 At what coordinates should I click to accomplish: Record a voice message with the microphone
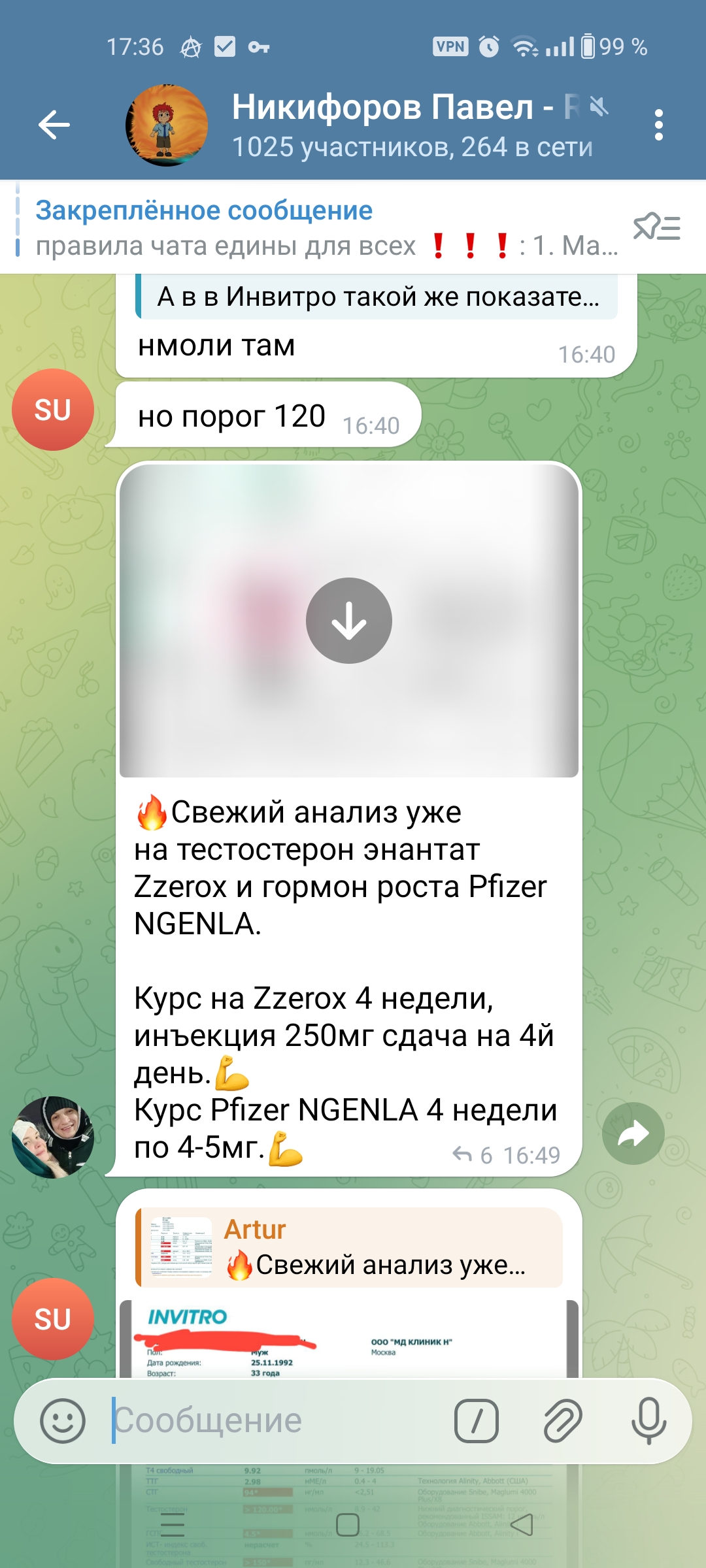point(648,1421)
